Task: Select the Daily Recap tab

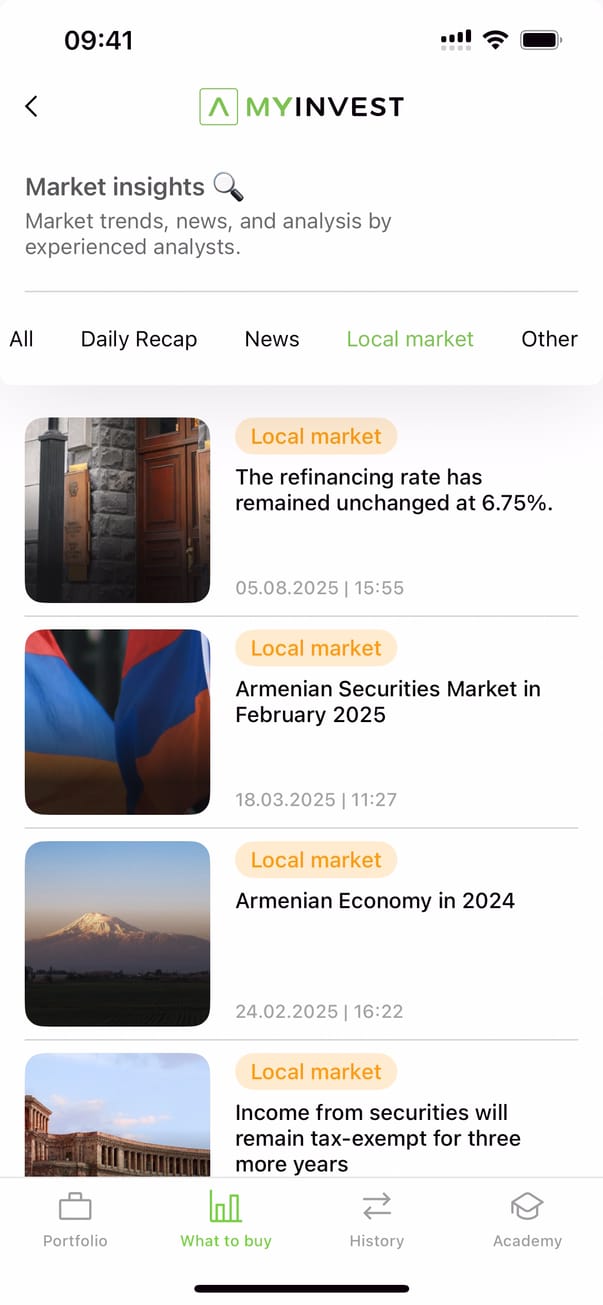Action: (x=139, y=339)
